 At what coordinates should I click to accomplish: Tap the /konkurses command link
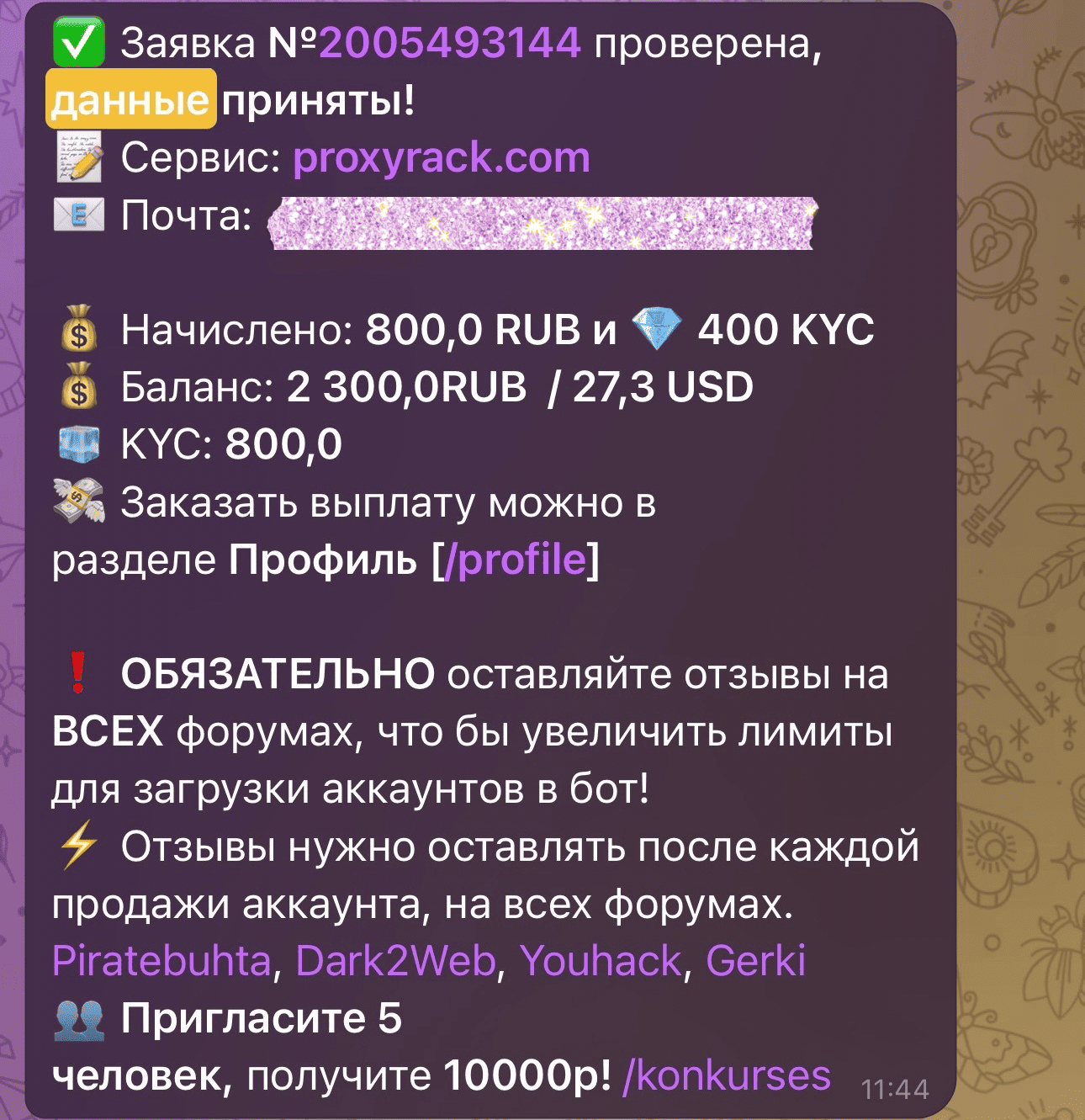(726, 1075)
